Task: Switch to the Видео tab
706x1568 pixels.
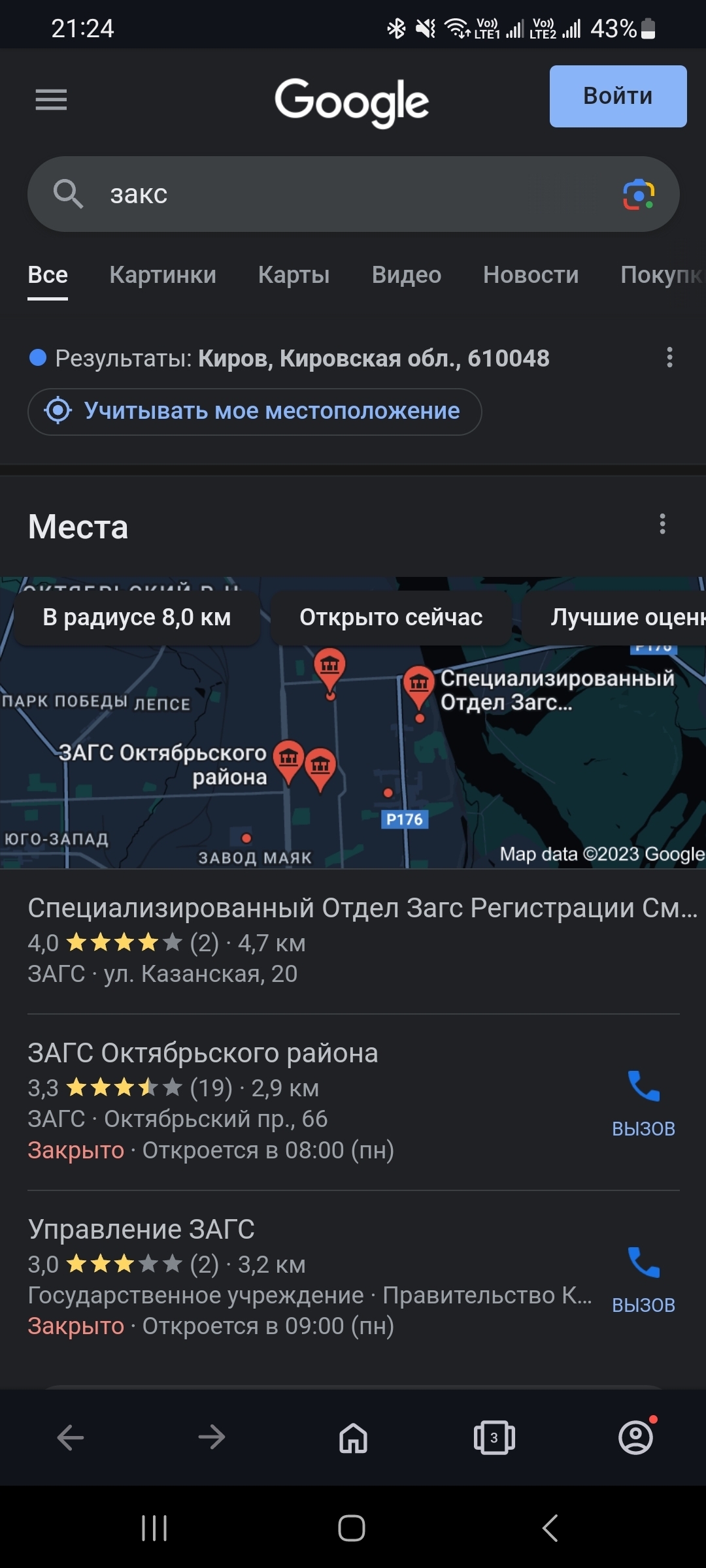Action: pos(406,275)
